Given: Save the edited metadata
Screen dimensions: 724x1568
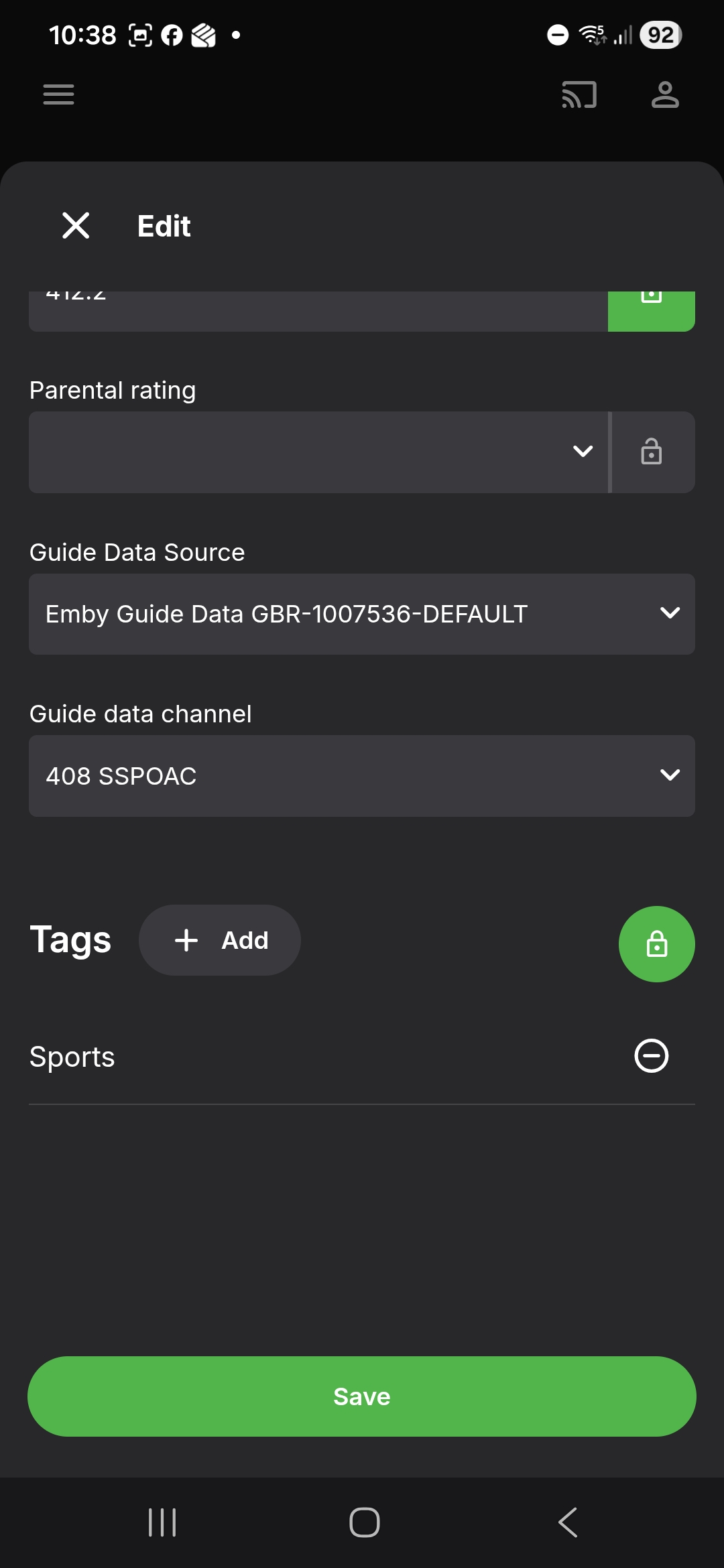Looking at the screenshot, I should click(362, 1396).
